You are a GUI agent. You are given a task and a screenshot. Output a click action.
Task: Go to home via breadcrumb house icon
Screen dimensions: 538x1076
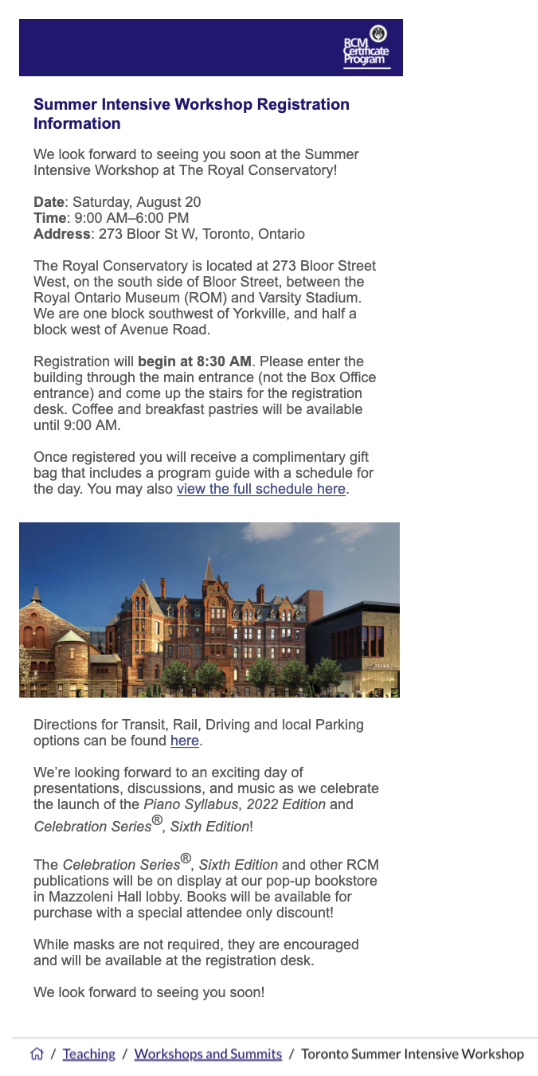[37, 1054]
